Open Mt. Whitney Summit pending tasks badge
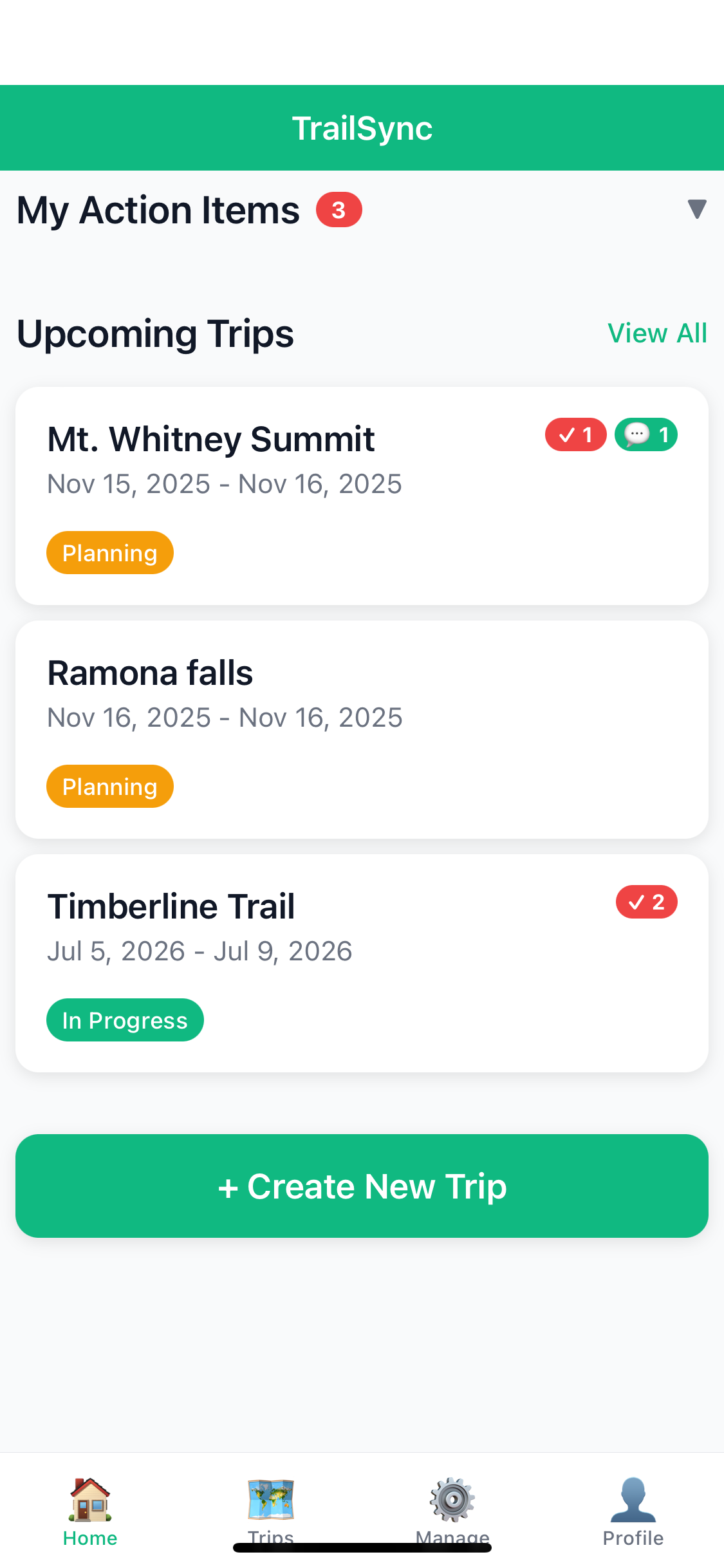 coord(576,434)
